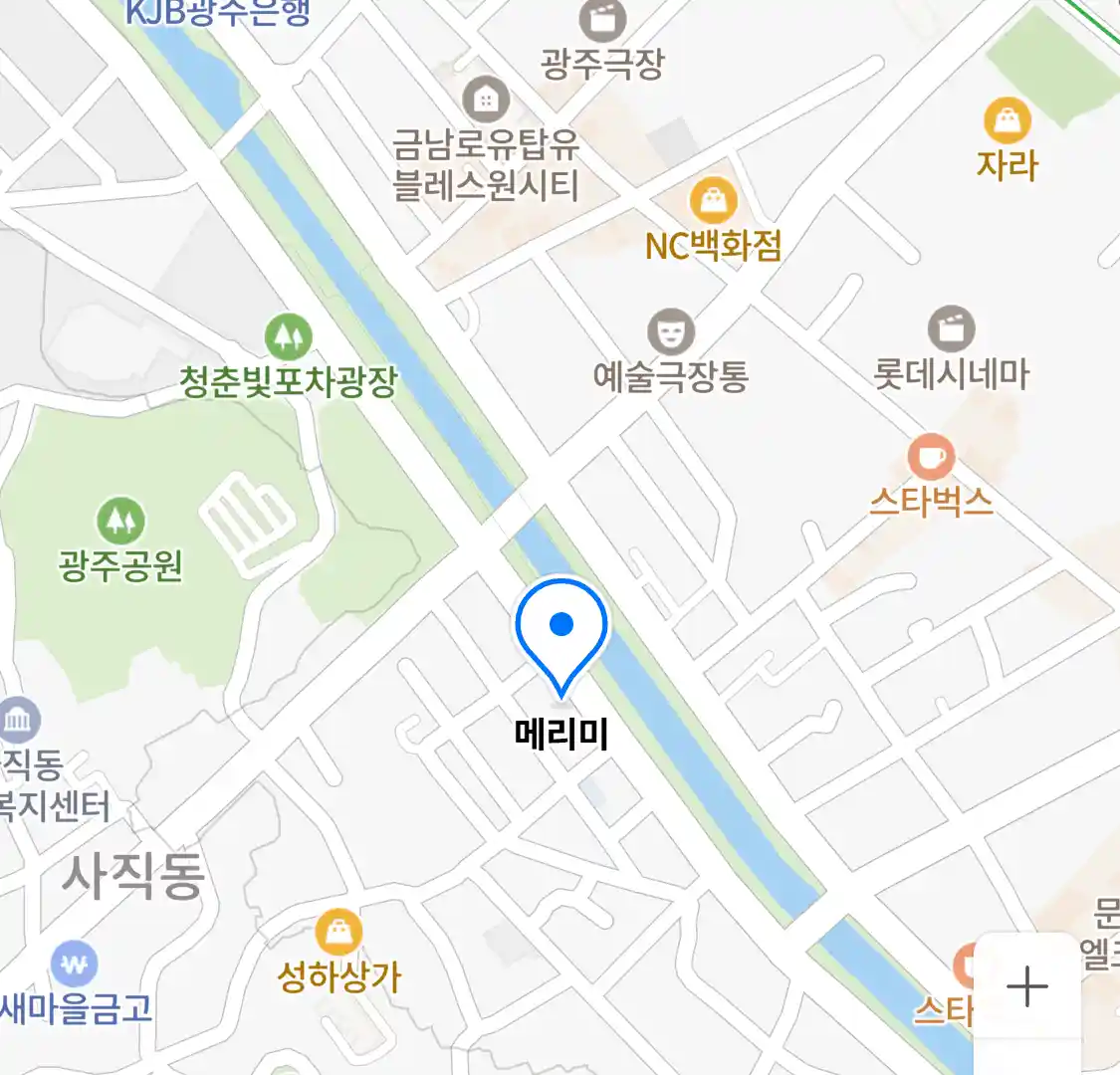Image resolution: width=1120 pixels, height=1075 pixels.
Task: Zoom in with the plus button
Action: (1026, 986)
